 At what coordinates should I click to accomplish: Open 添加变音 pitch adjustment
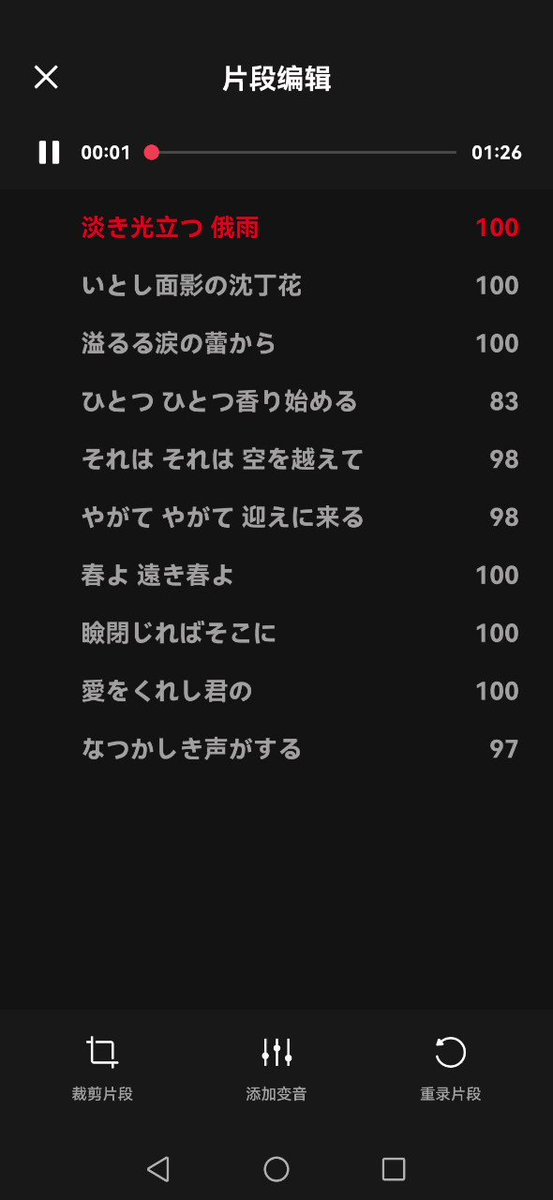tap(276, 1068)
